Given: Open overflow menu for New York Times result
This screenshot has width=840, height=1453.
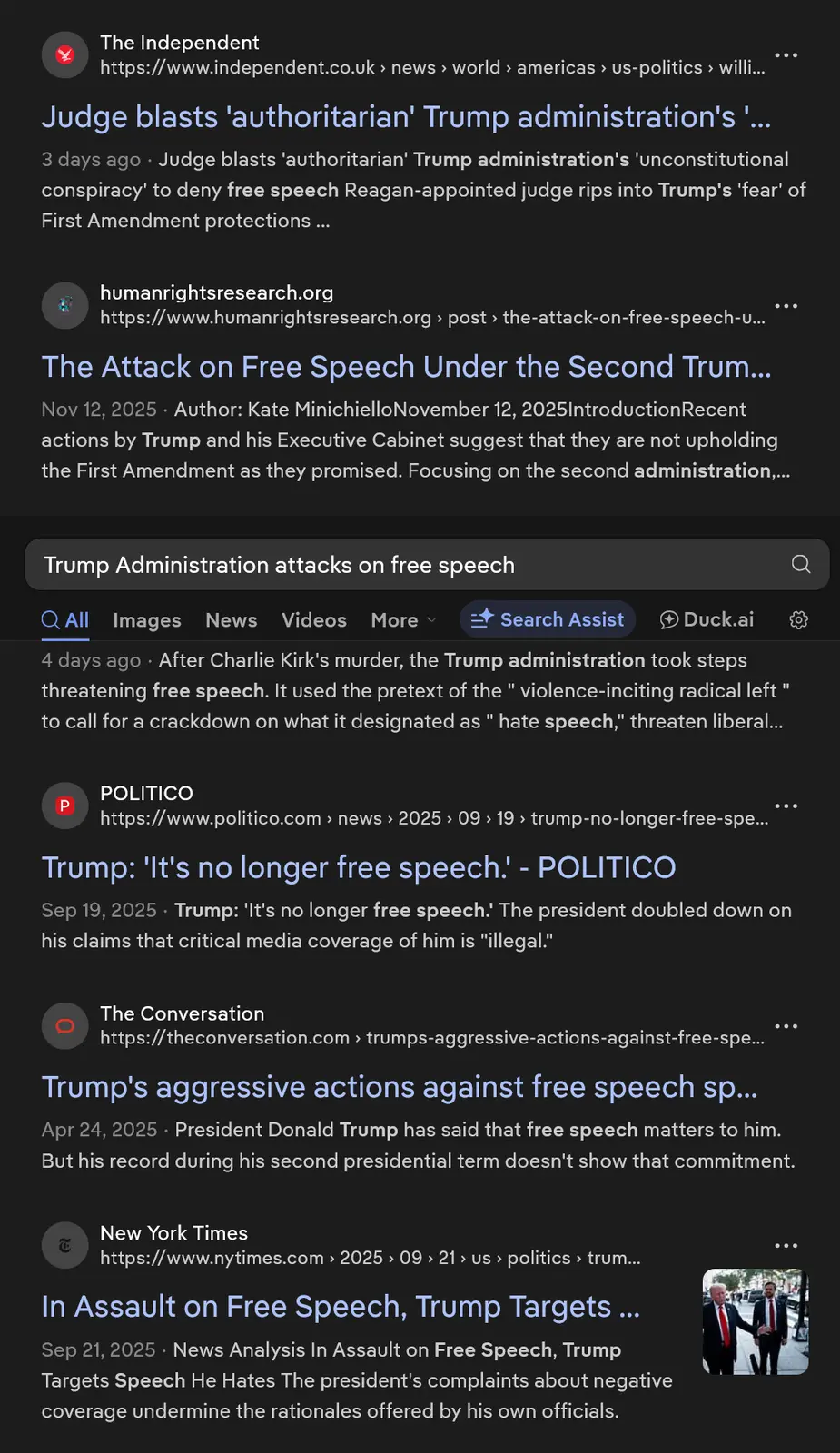Looking at the screenshot, I should [786, 1246].
